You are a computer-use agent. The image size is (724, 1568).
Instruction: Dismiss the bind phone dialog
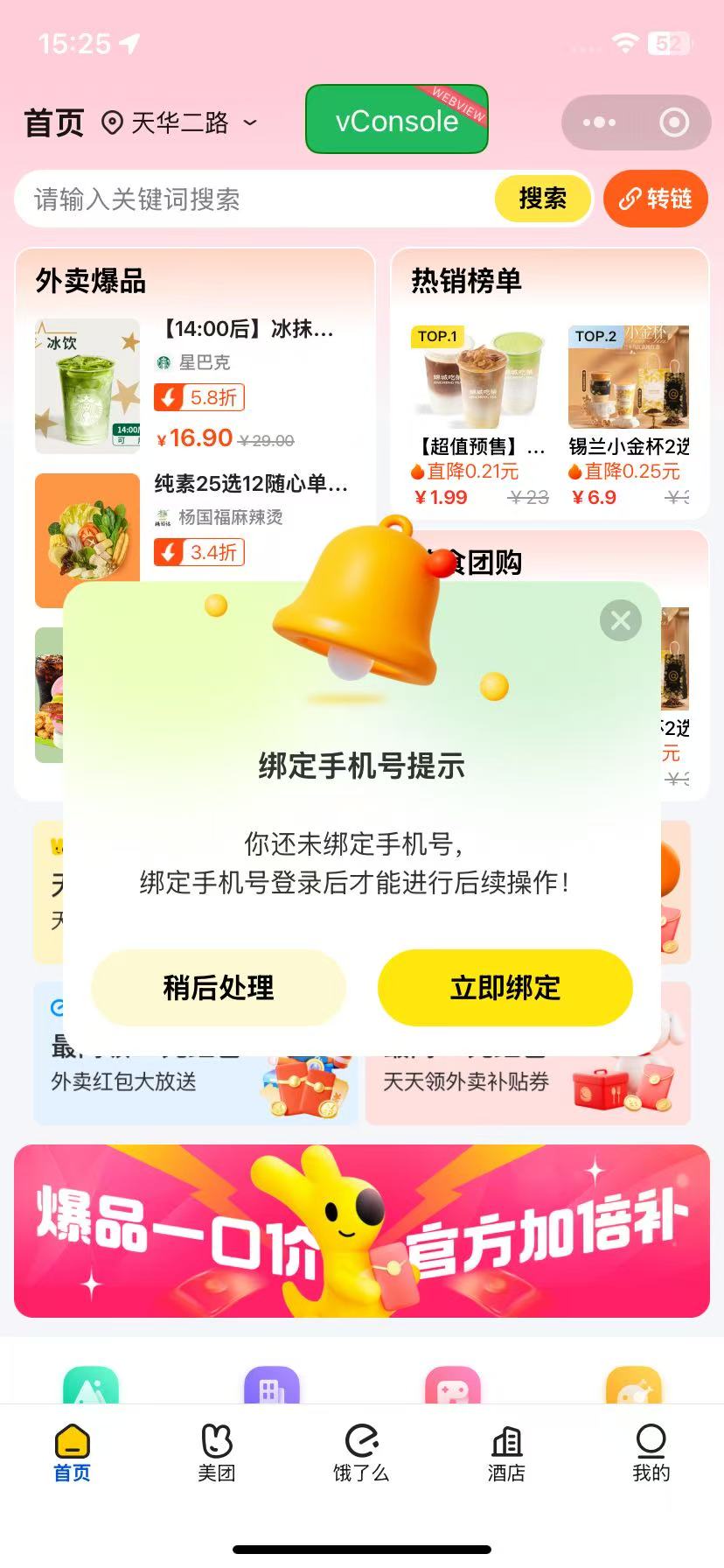[x=621, y=620]
